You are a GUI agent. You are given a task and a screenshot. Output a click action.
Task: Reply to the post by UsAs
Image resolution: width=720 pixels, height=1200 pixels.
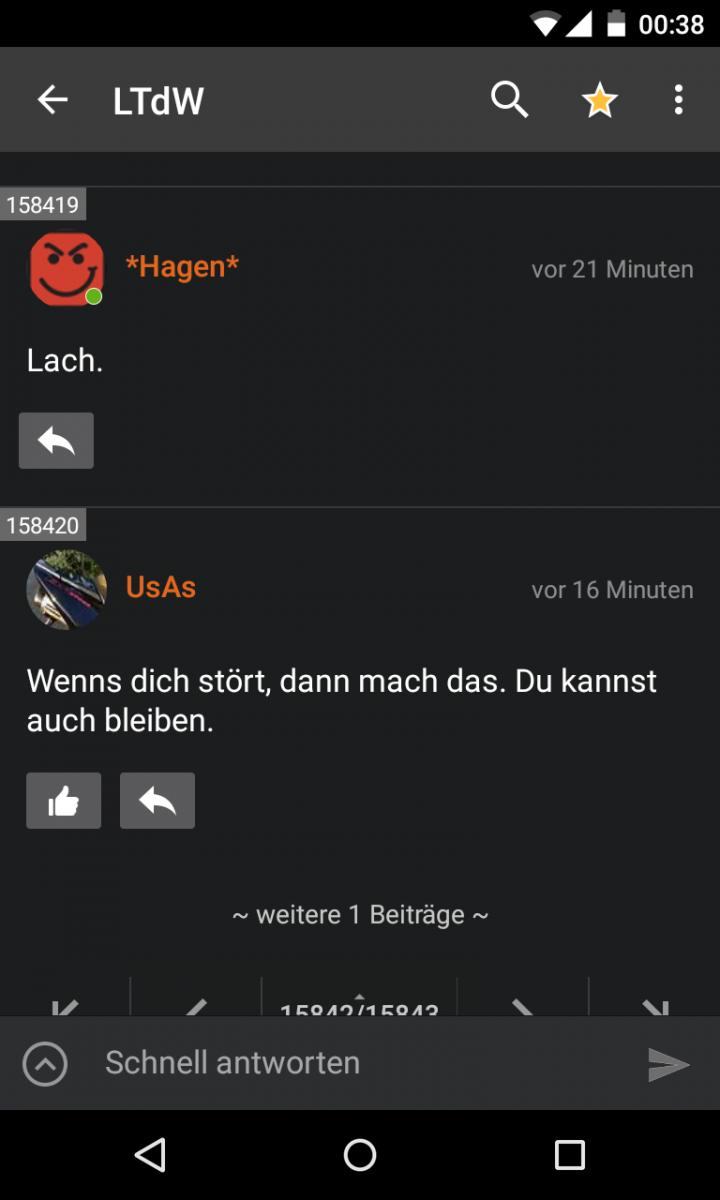click(157, 800)
